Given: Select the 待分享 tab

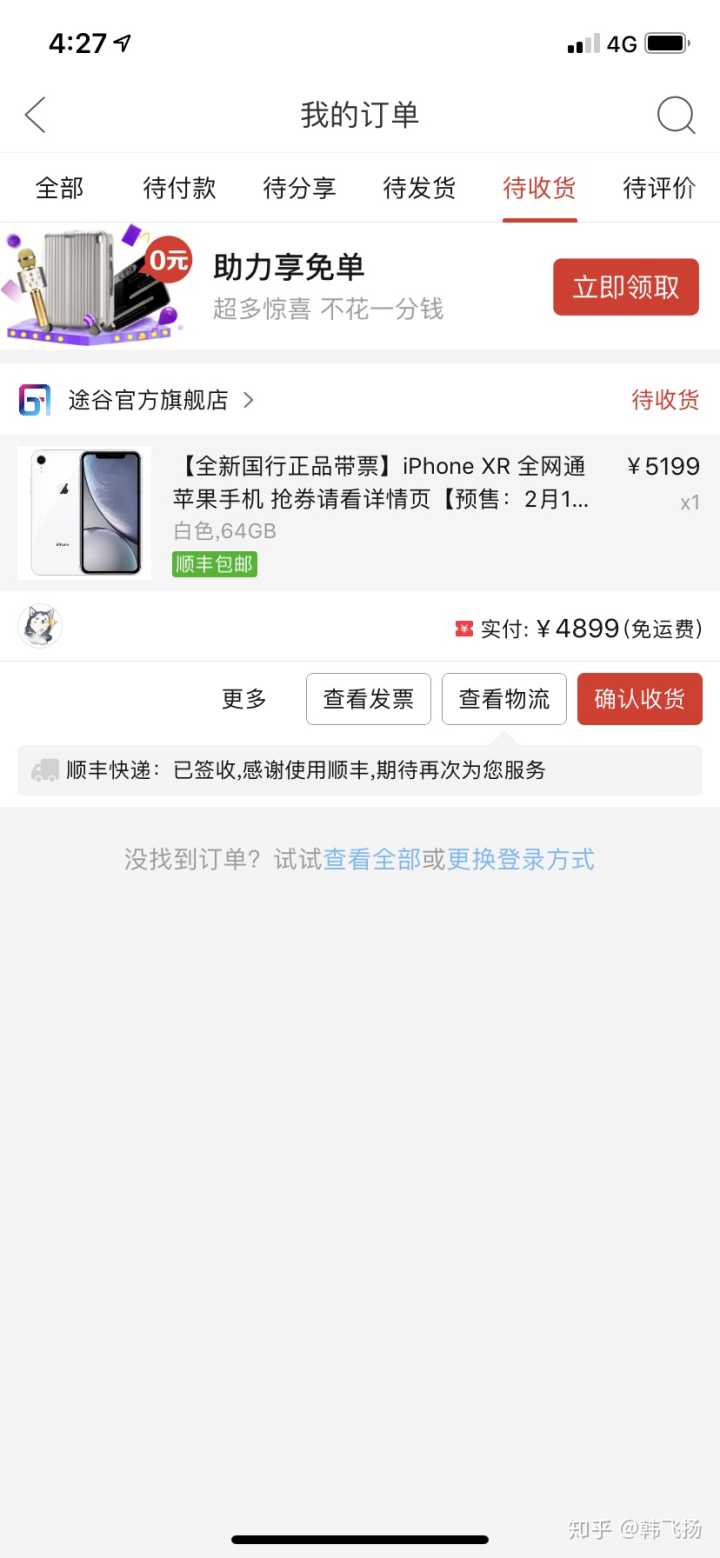Looking at the screenshot, I should 299,188.
